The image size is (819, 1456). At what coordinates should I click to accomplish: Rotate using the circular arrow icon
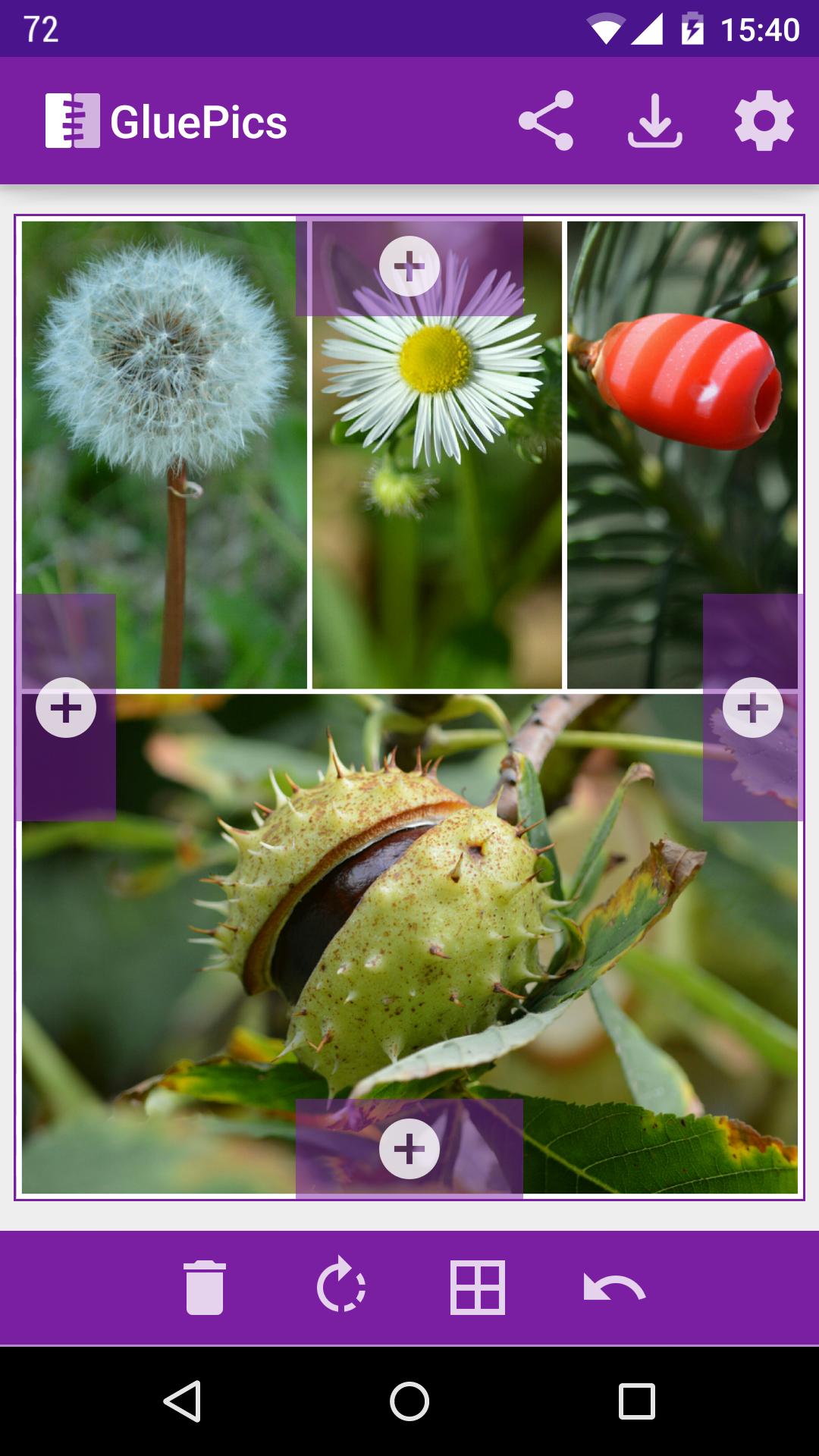pos(341,1285)
